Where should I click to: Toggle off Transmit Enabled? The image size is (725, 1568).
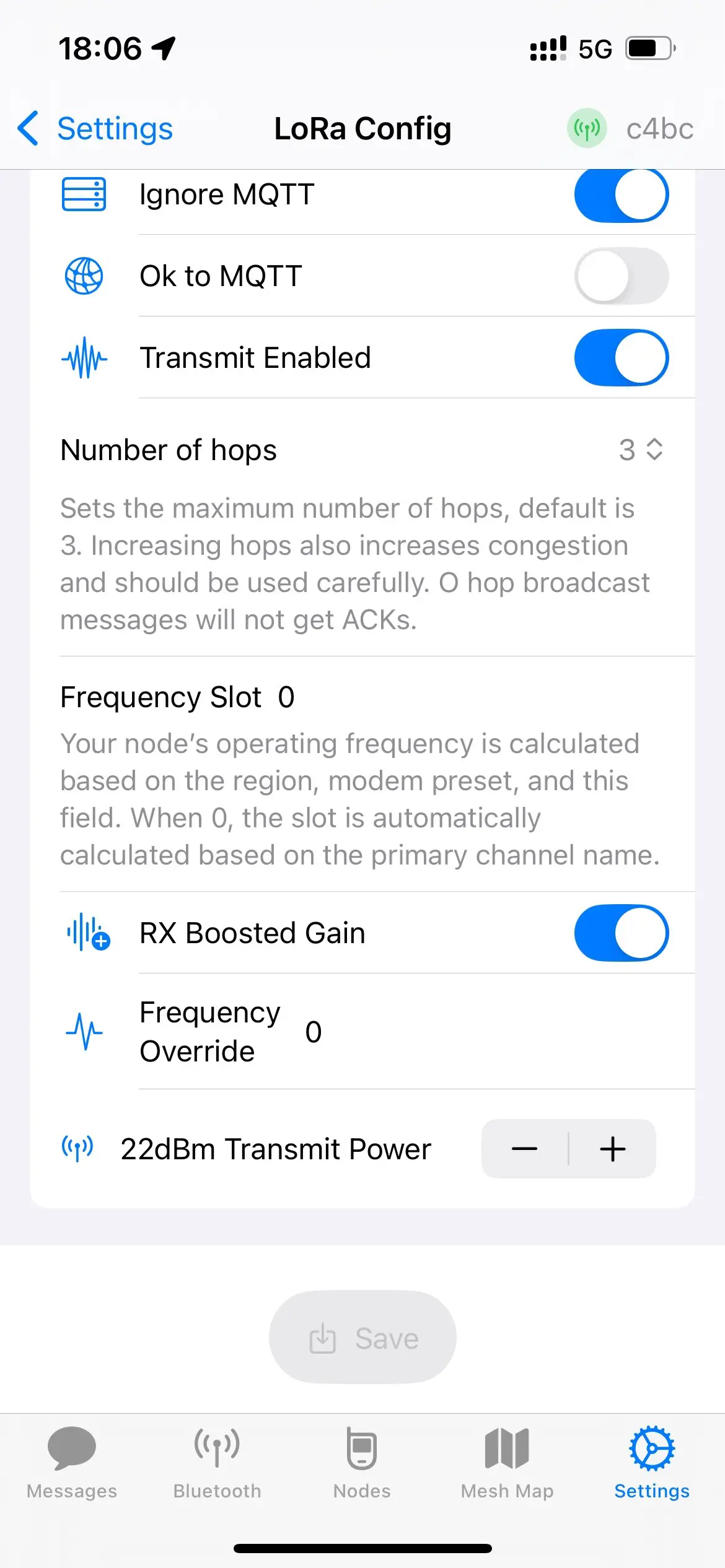pos(620,358)
